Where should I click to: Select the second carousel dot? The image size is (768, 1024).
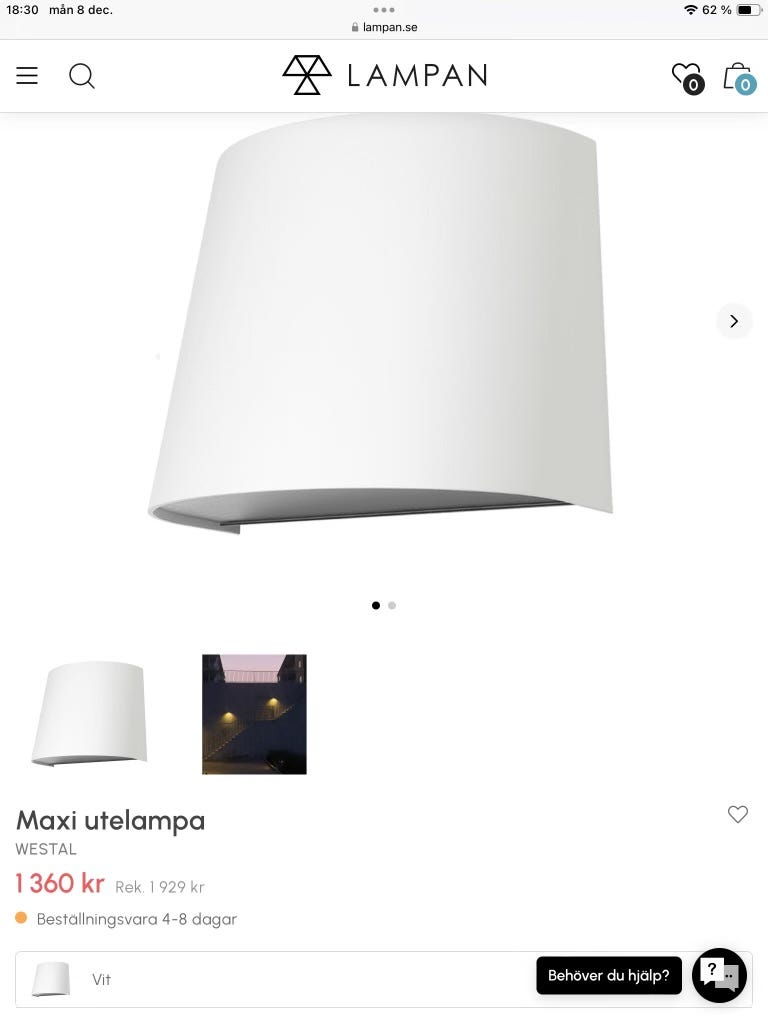[392, 605]
